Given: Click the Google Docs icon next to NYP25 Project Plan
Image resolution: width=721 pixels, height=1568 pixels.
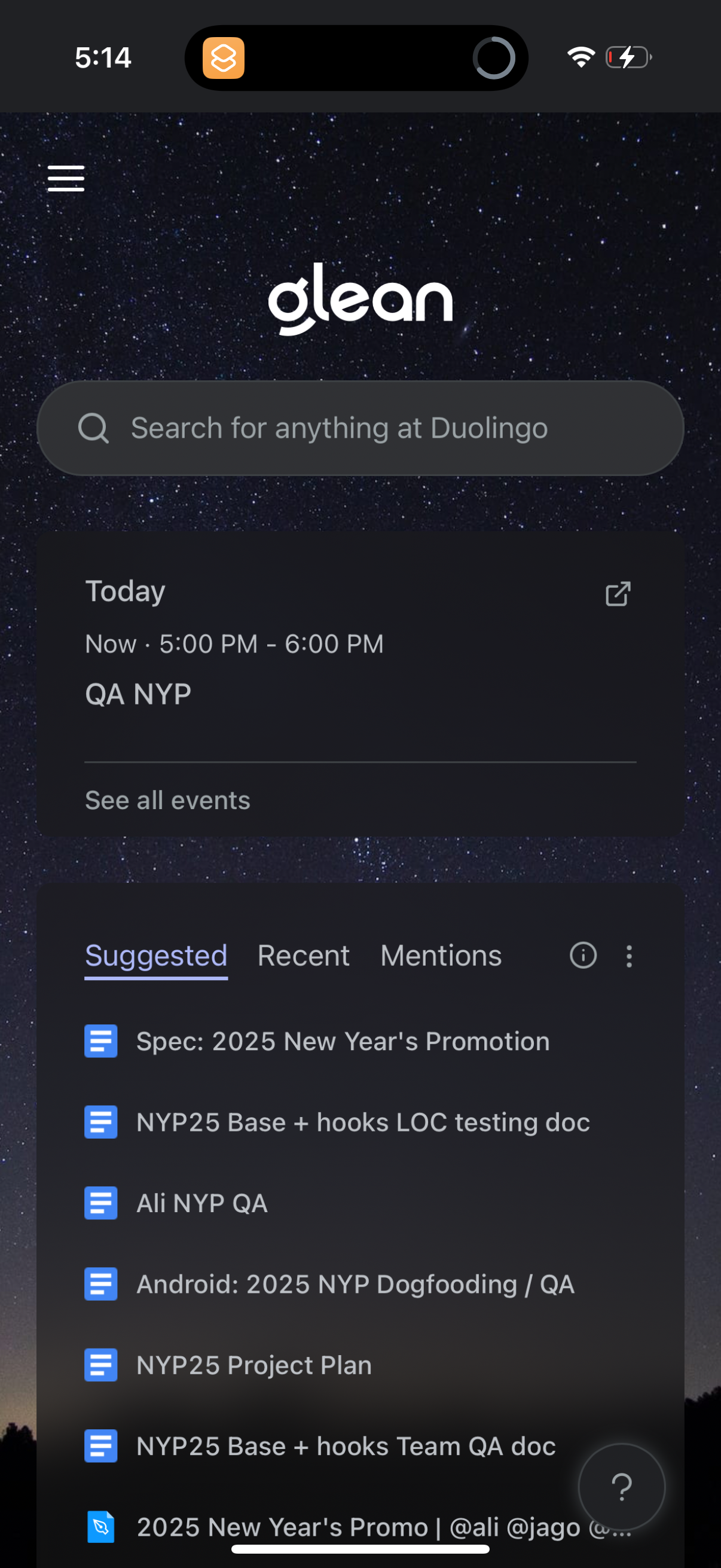Looking at the screenshot, I should [x=100, y=1365].
